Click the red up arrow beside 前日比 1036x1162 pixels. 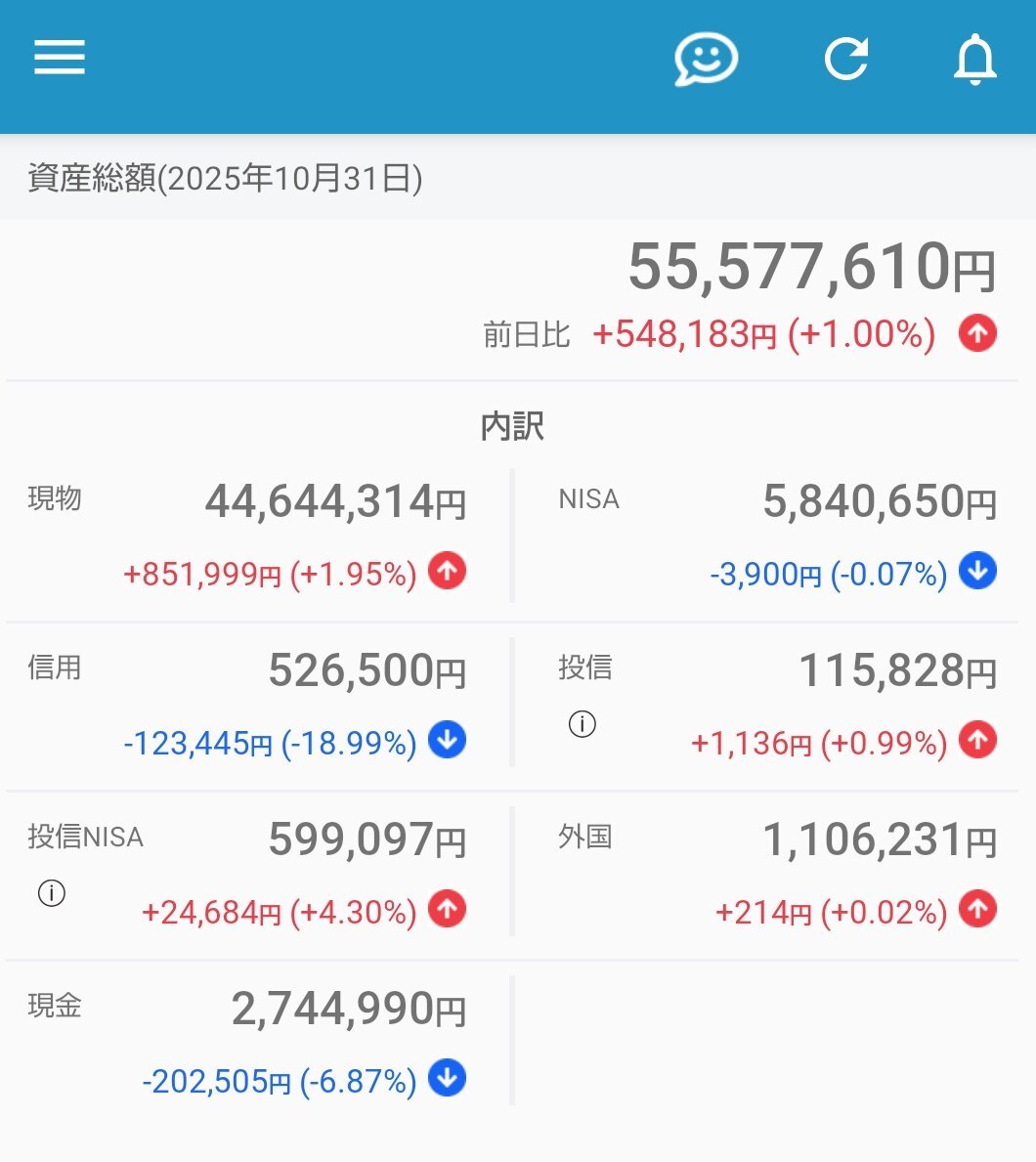pyautogui.click(x=976, y=334)
